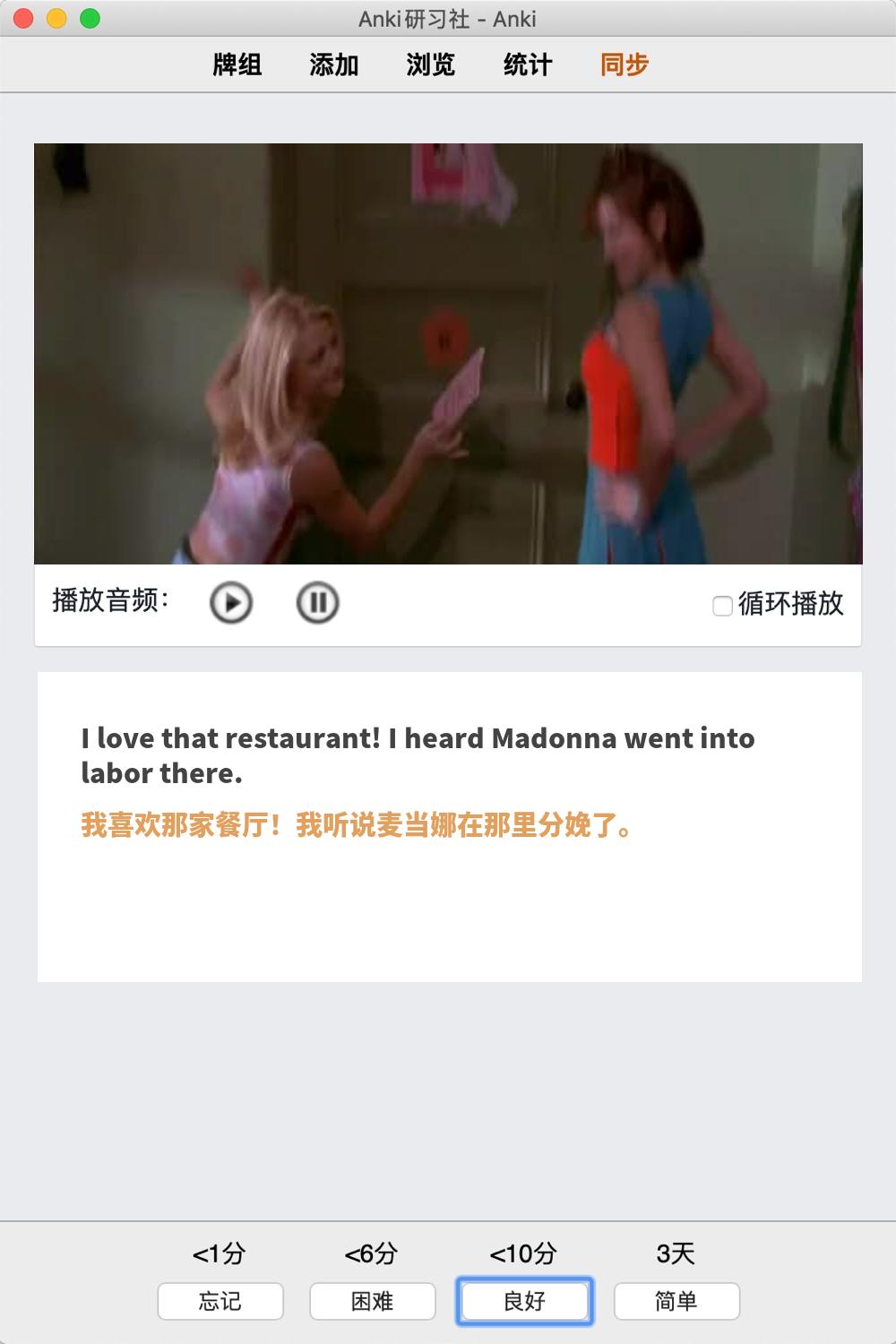This screenshot has width=896, height=1344.
Task: Close the Anki window
Action: click(24, 18)
